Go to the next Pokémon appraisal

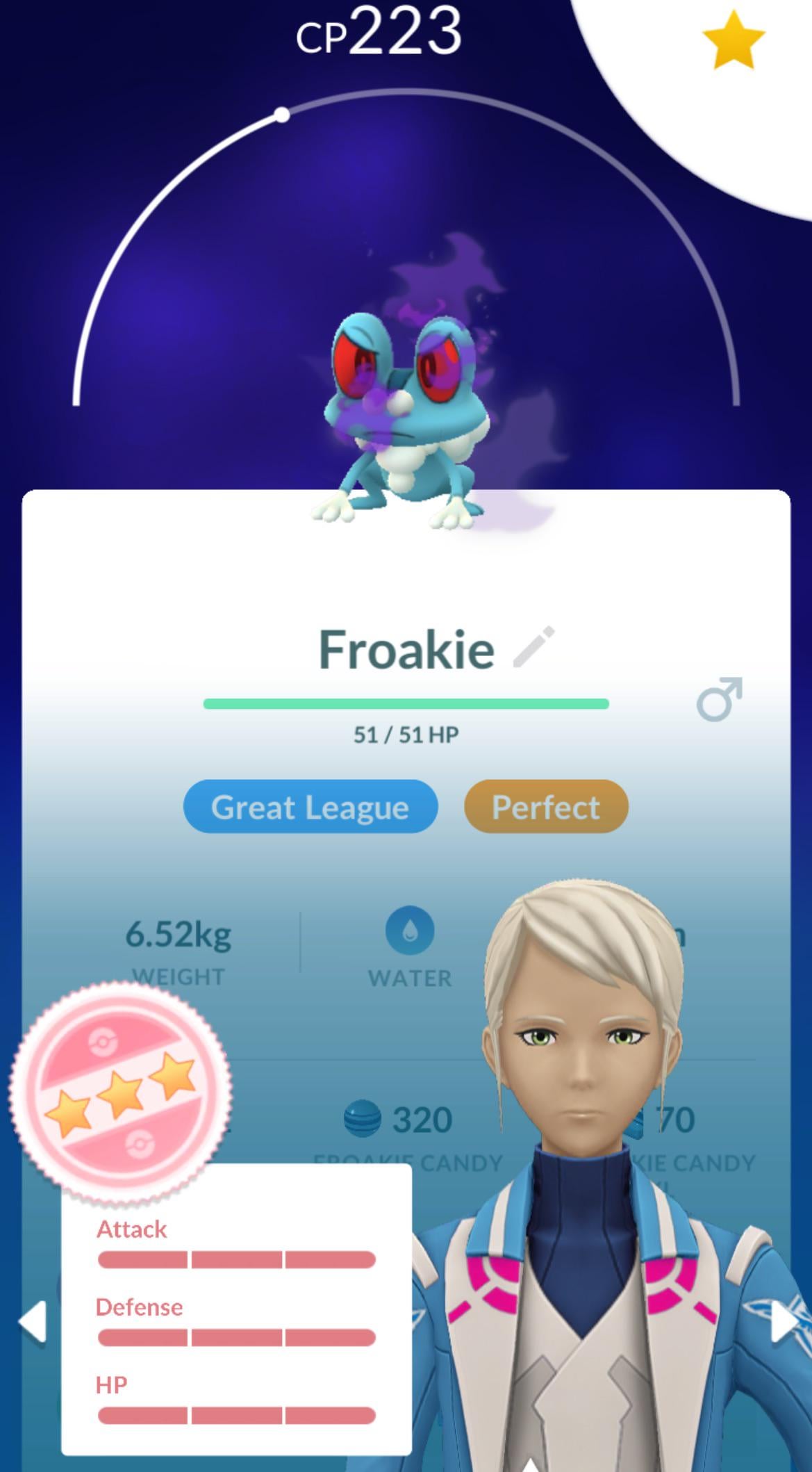[x=785, y=1321]
